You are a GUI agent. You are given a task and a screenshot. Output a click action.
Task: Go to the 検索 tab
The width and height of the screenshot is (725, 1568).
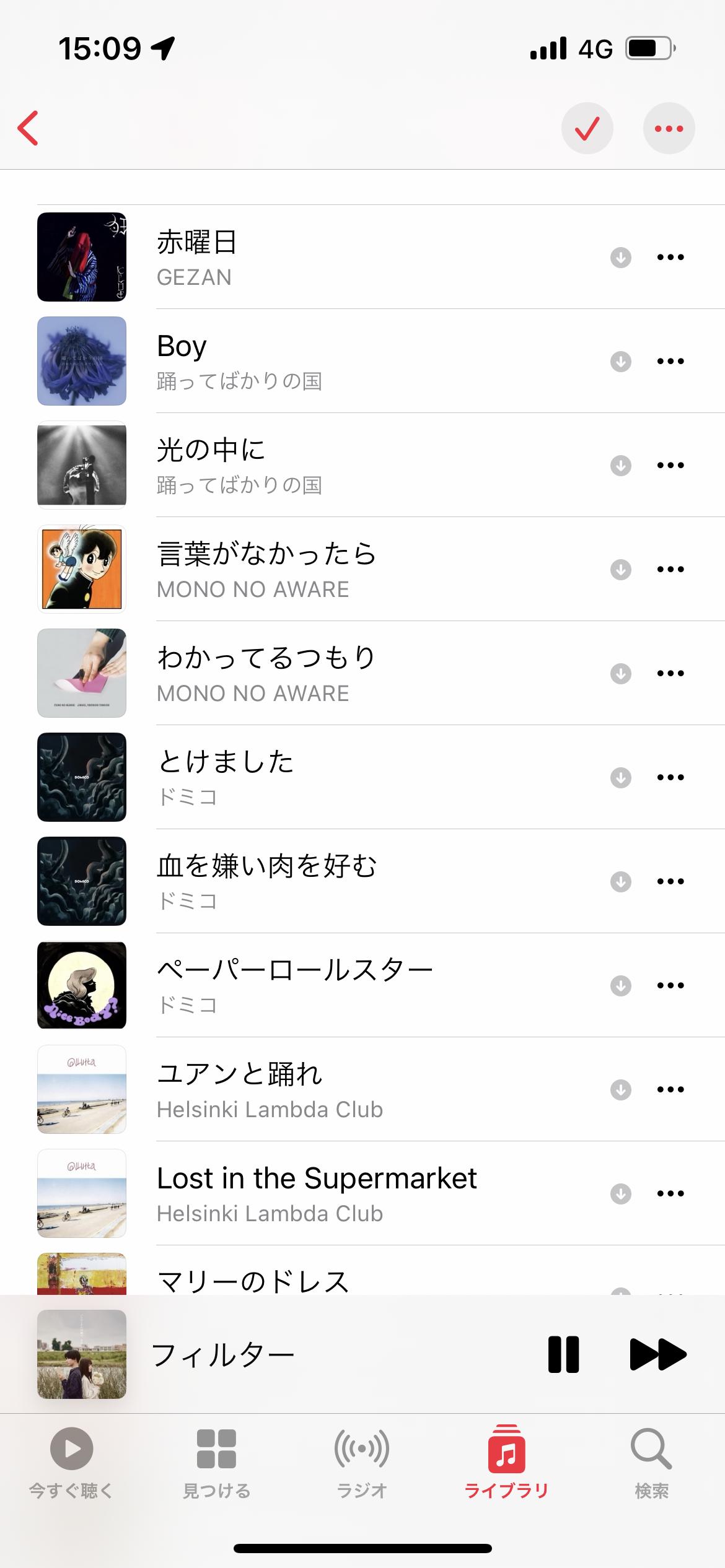tap(651, 1463)
